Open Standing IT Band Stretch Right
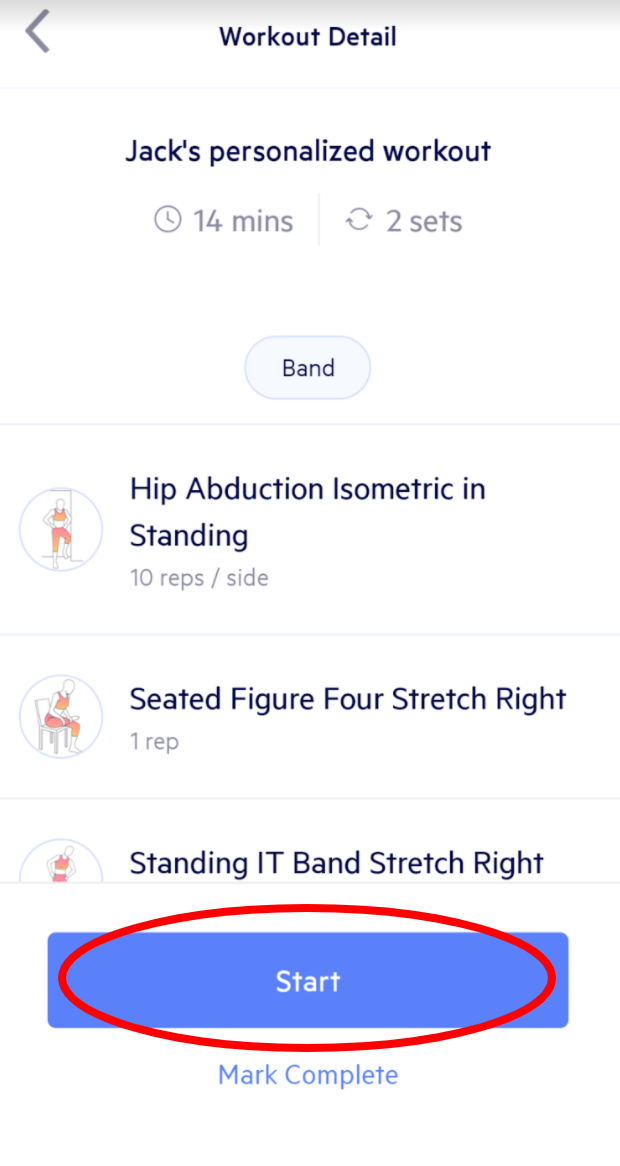This screenshot has width=620, height=1166. tap(336, 862)
